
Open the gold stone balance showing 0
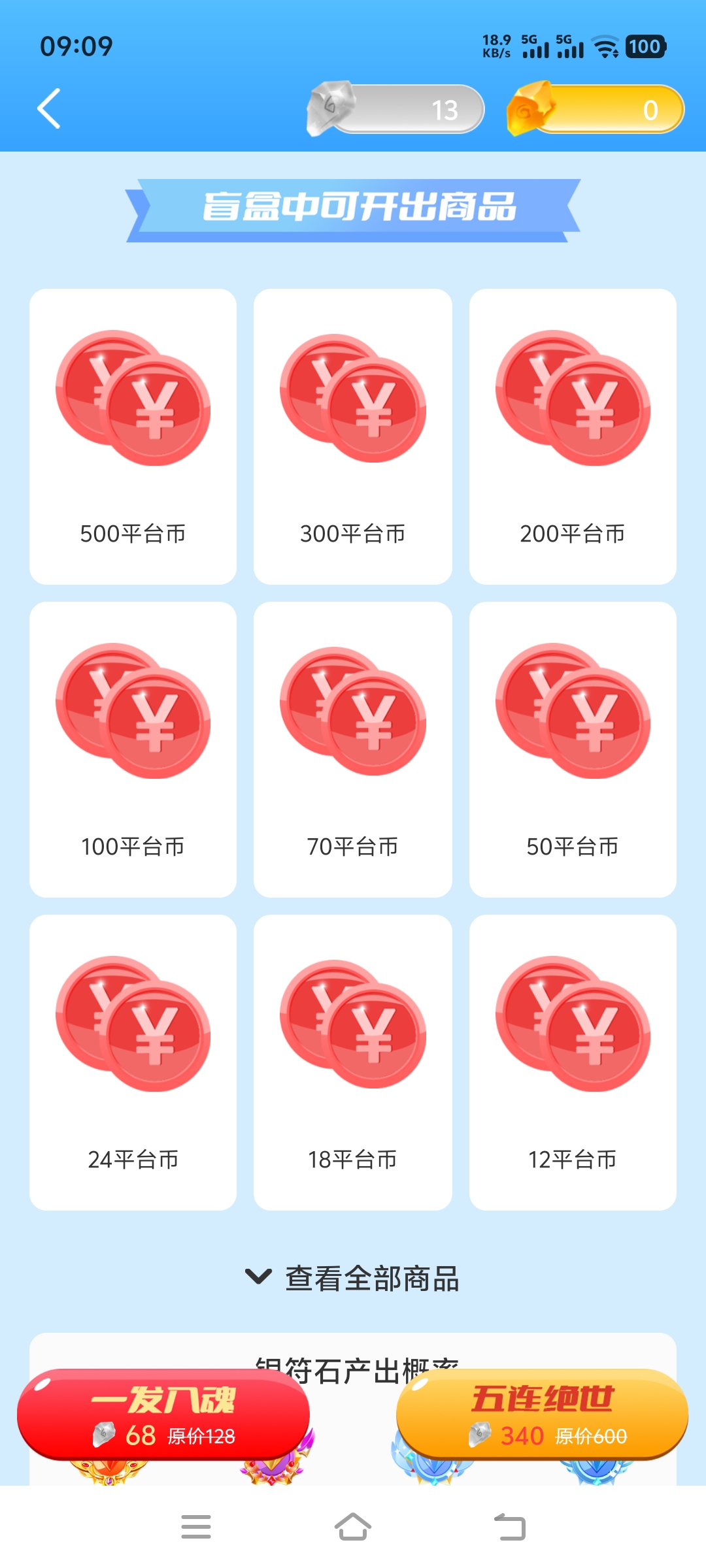click(x=596, y=109)
